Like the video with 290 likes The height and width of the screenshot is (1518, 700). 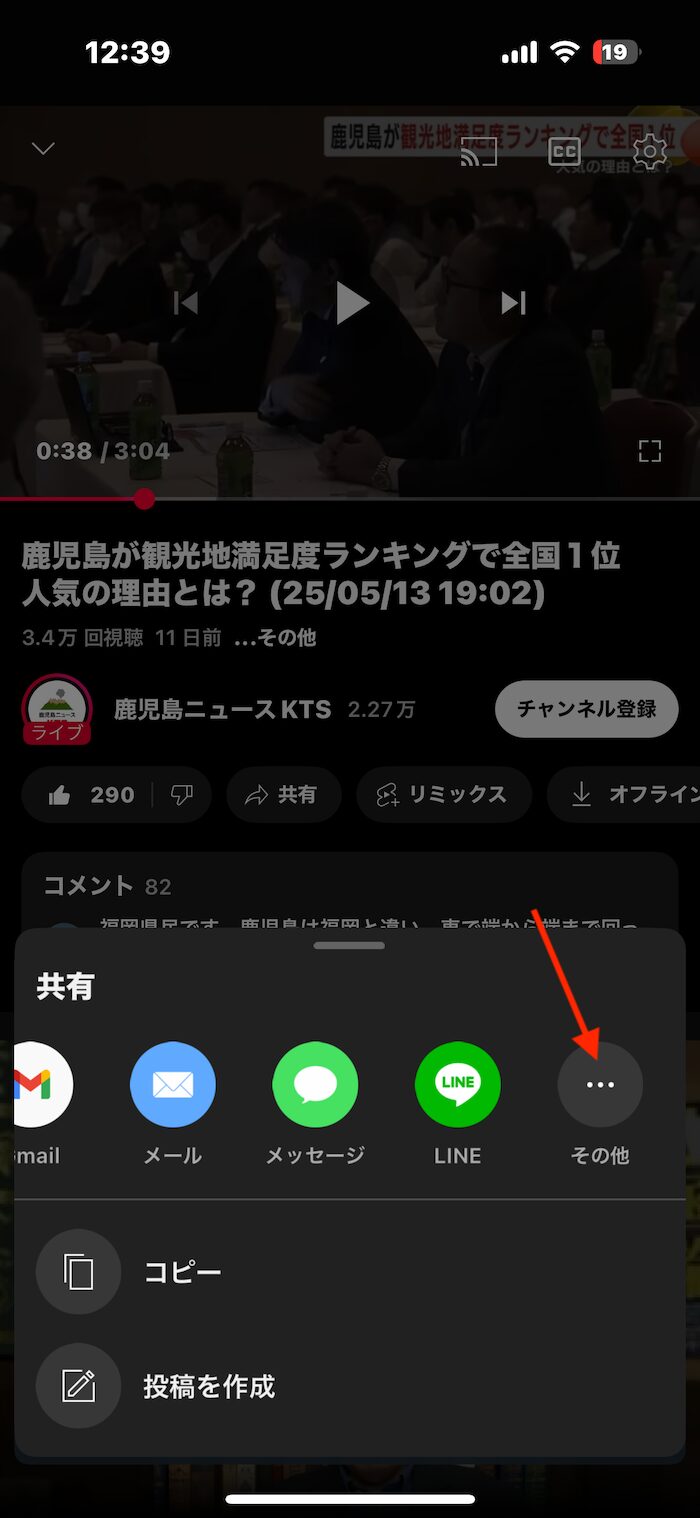point(91,795)
